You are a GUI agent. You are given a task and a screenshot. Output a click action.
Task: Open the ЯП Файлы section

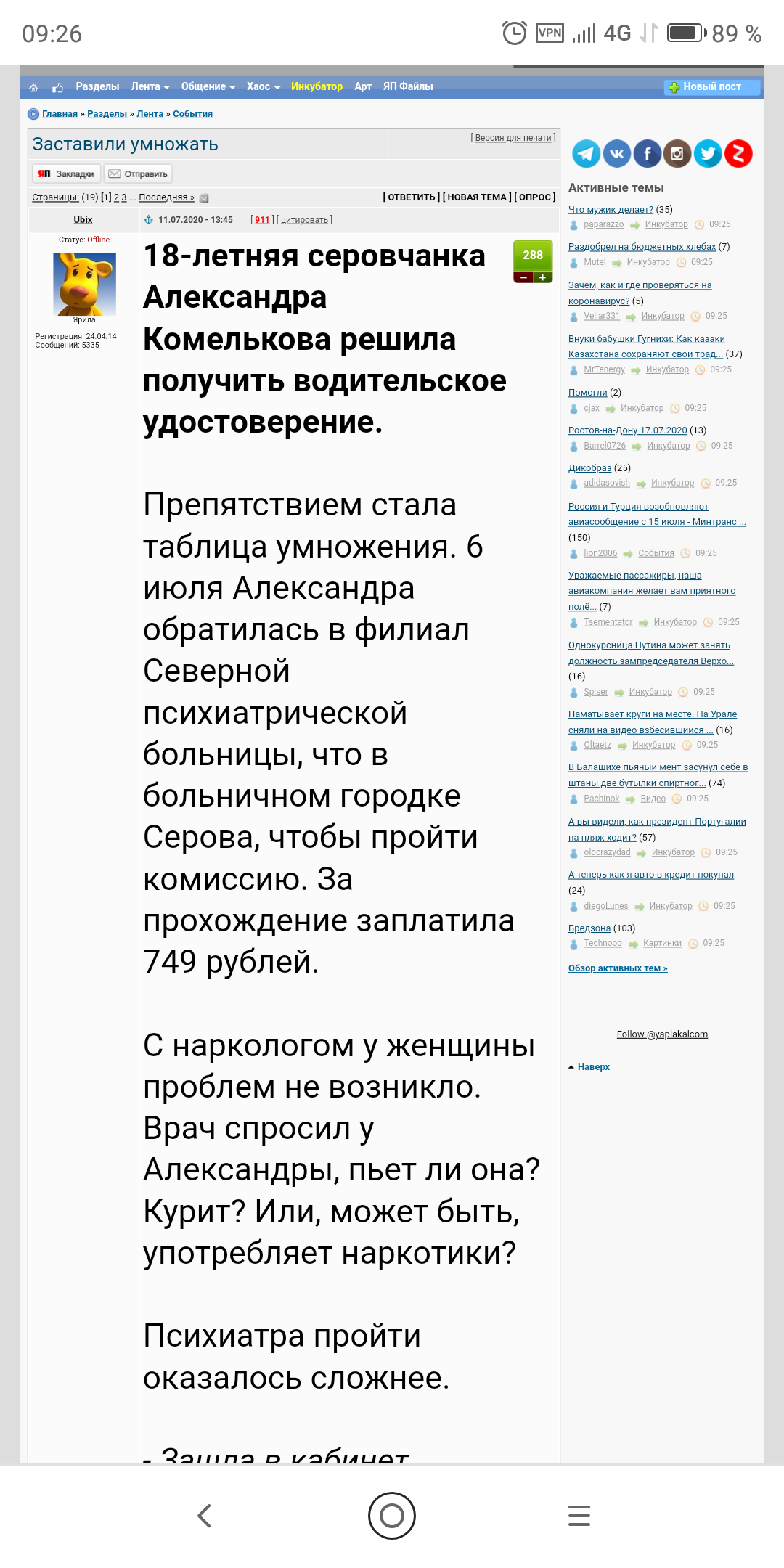pos(408,86)
